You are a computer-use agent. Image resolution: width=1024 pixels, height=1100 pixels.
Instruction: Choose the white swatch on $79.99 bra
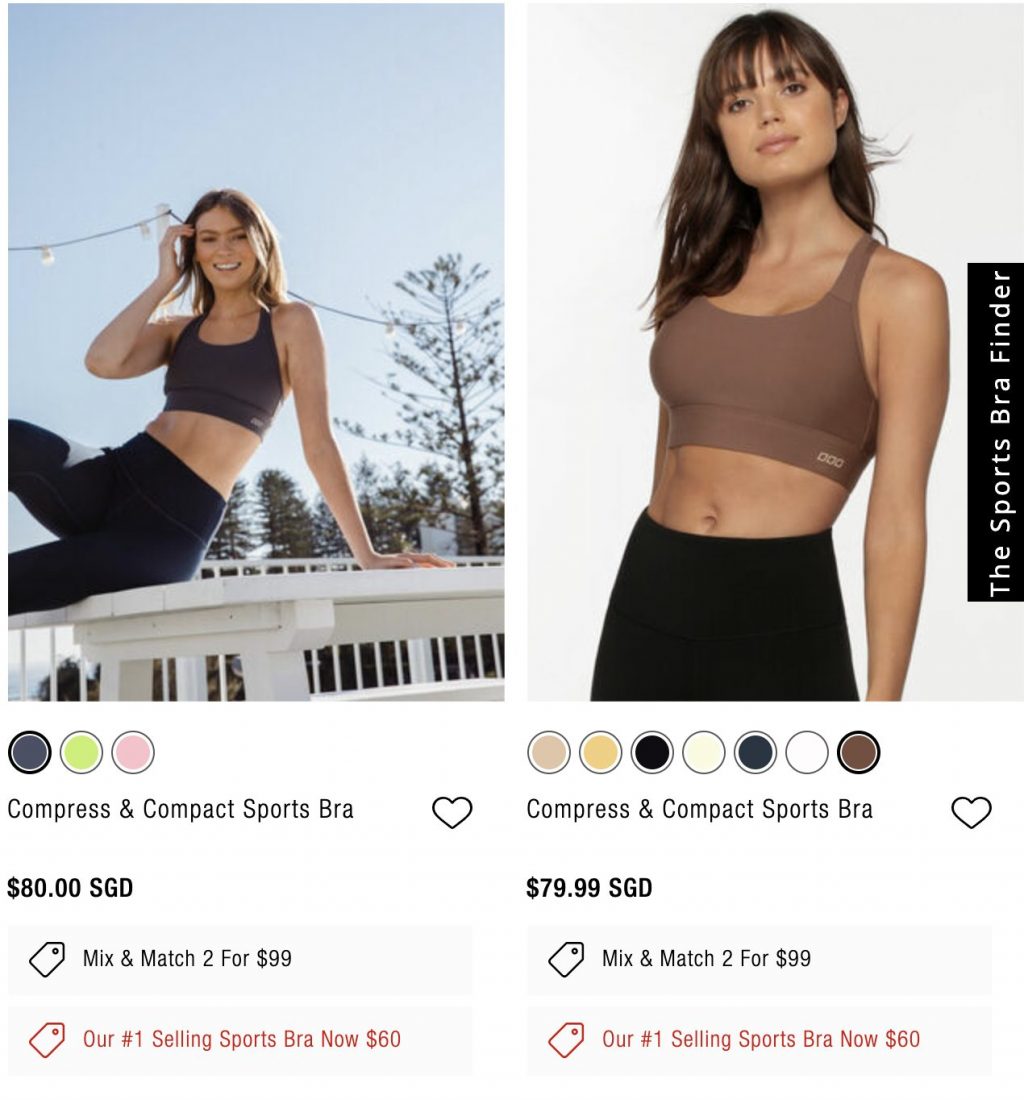pos(807,752)
